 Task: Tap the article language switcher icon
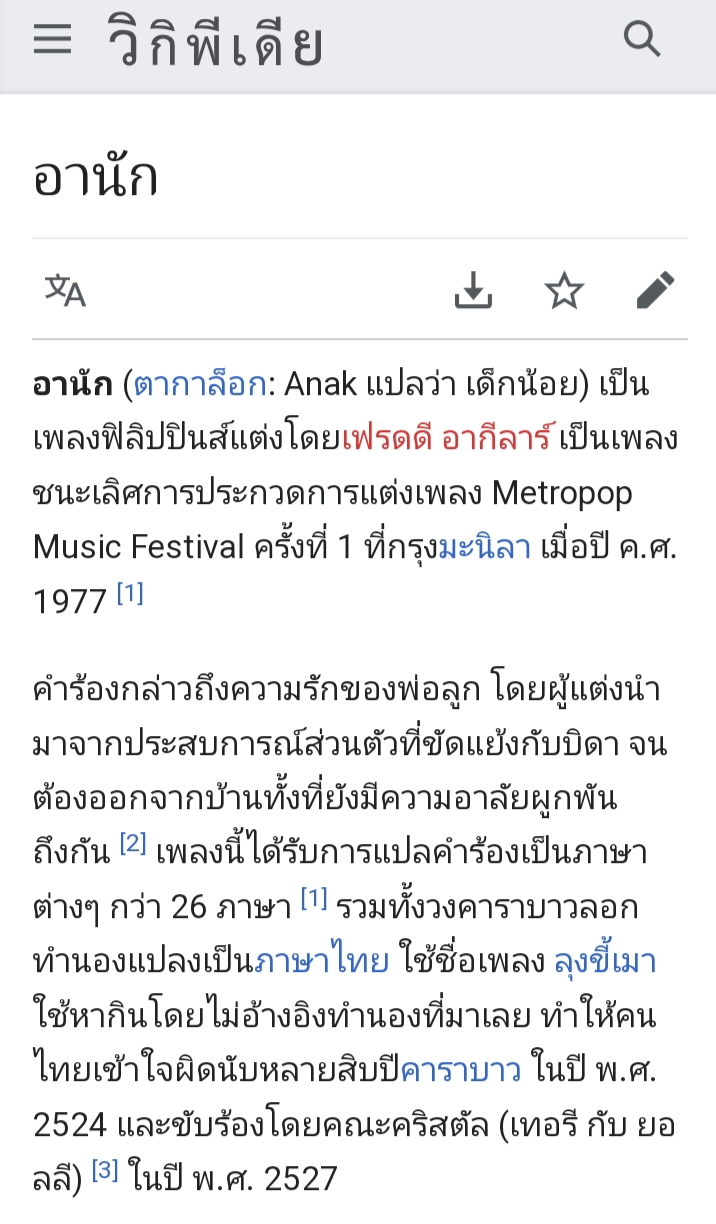tap(65, 291)
